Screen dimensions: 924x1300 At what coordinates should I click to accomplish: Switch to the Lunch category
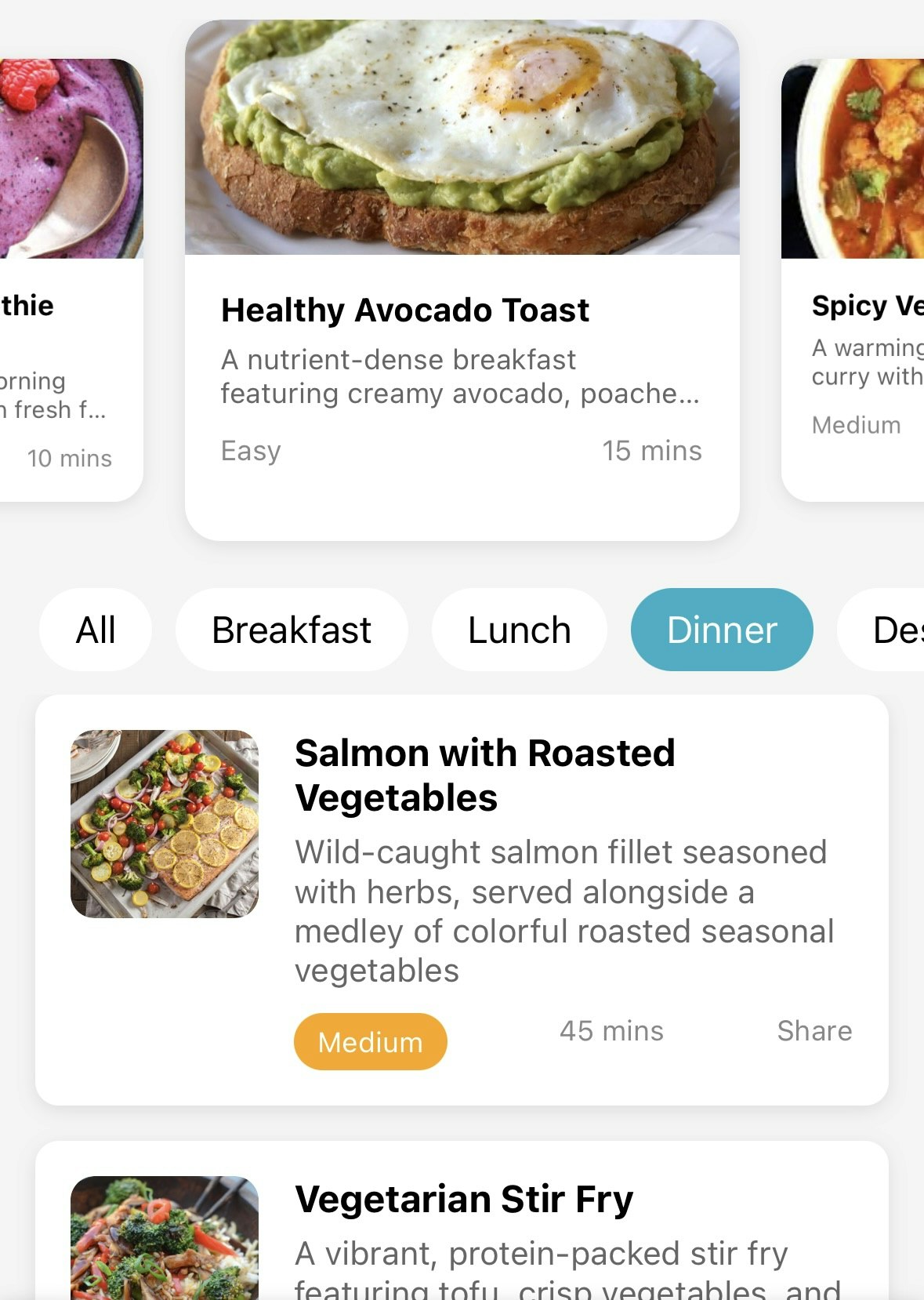pos(520,630)
